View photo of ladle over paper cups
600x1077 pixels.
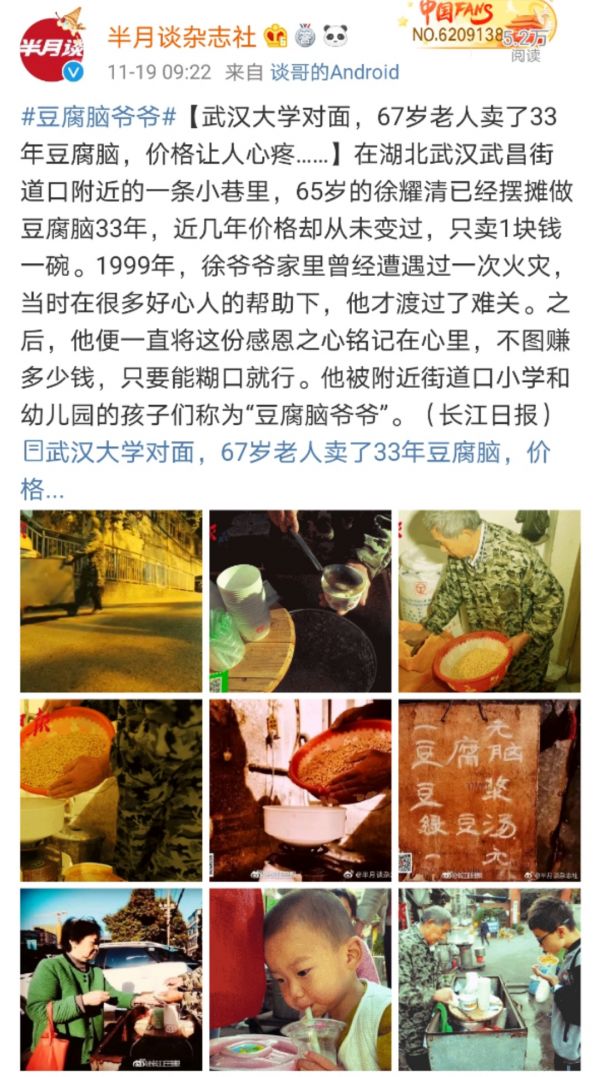click(300, 601)
